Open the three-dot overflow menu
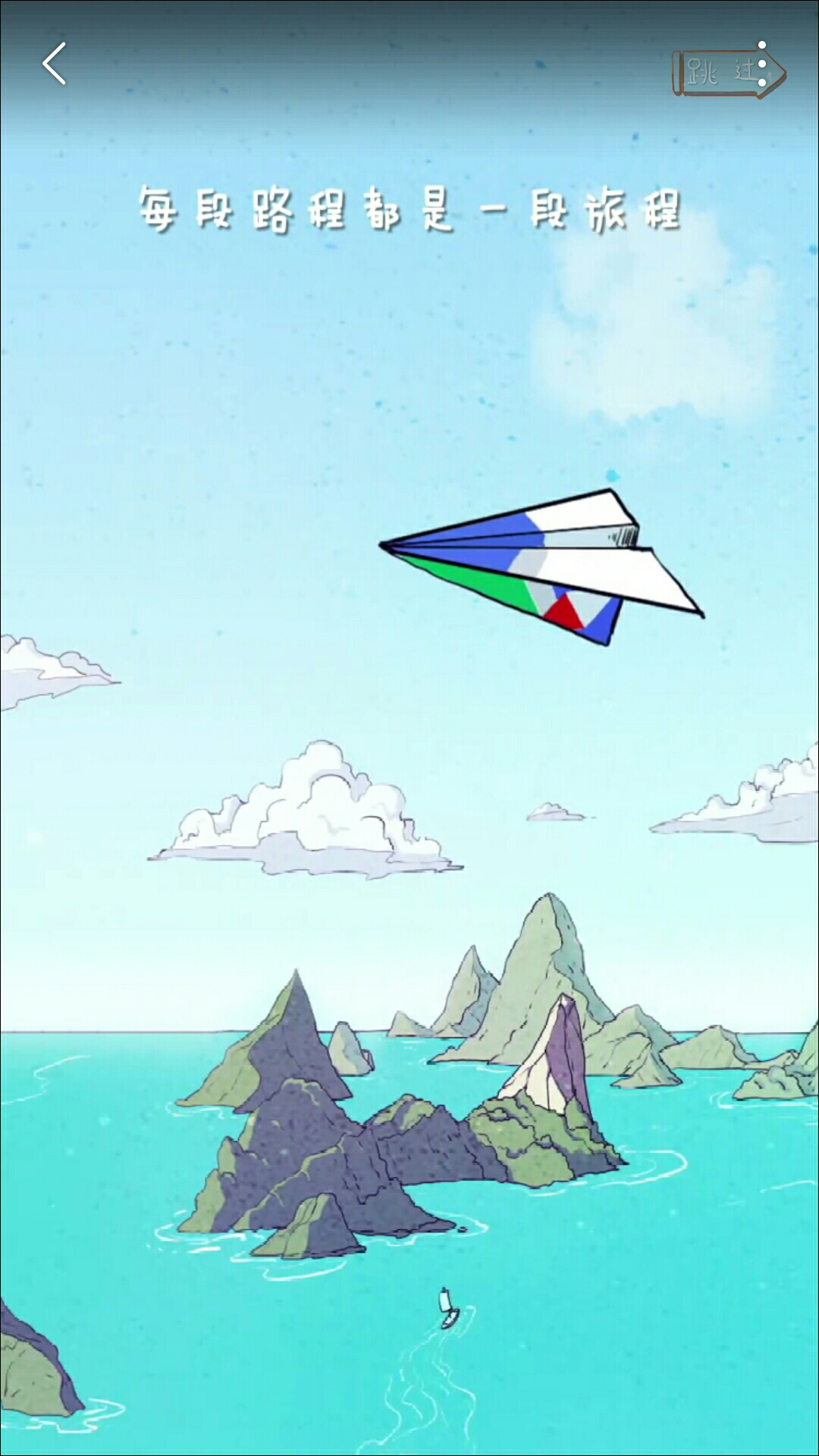819x1456 pixels. [762, 64]
